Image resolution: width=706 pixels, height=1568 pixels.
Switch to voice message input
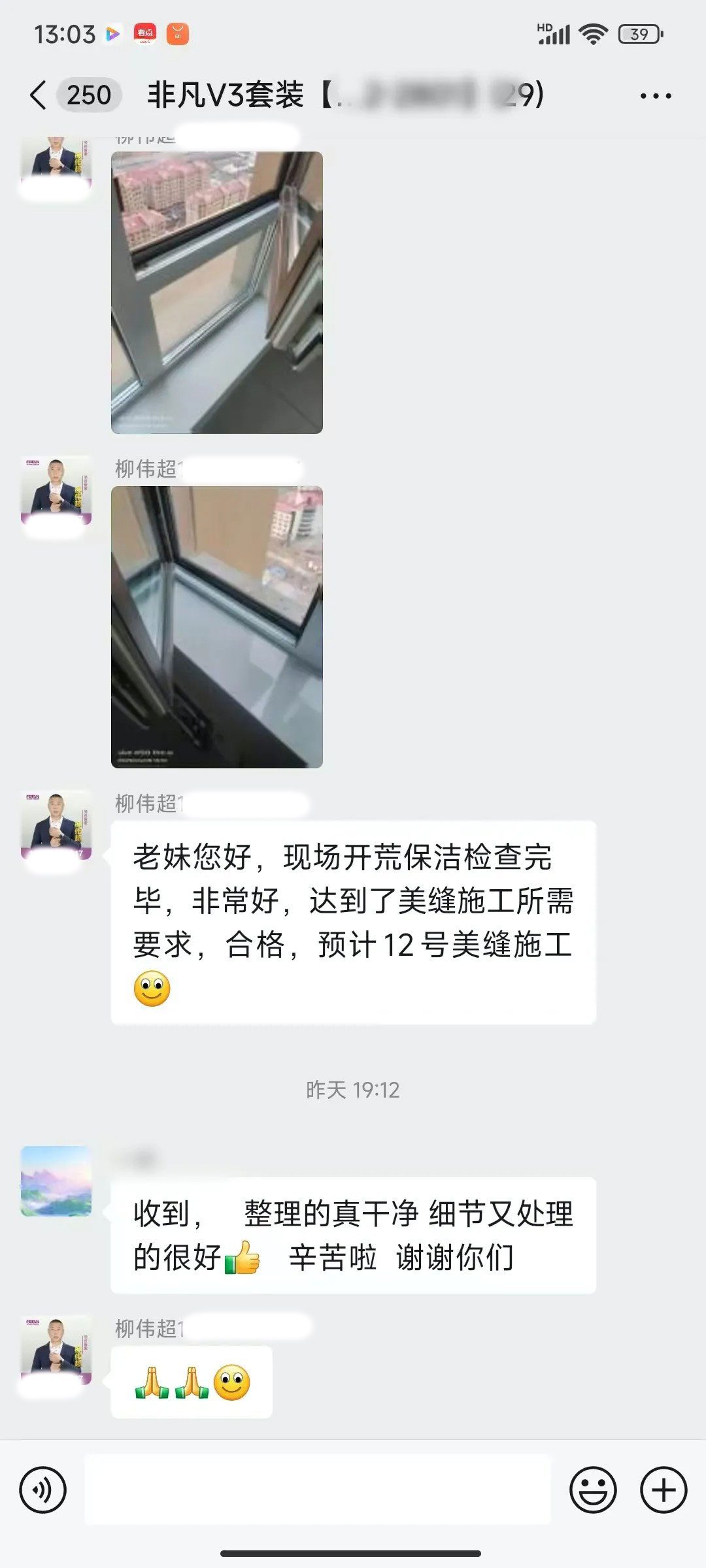tap(43, 1490)
